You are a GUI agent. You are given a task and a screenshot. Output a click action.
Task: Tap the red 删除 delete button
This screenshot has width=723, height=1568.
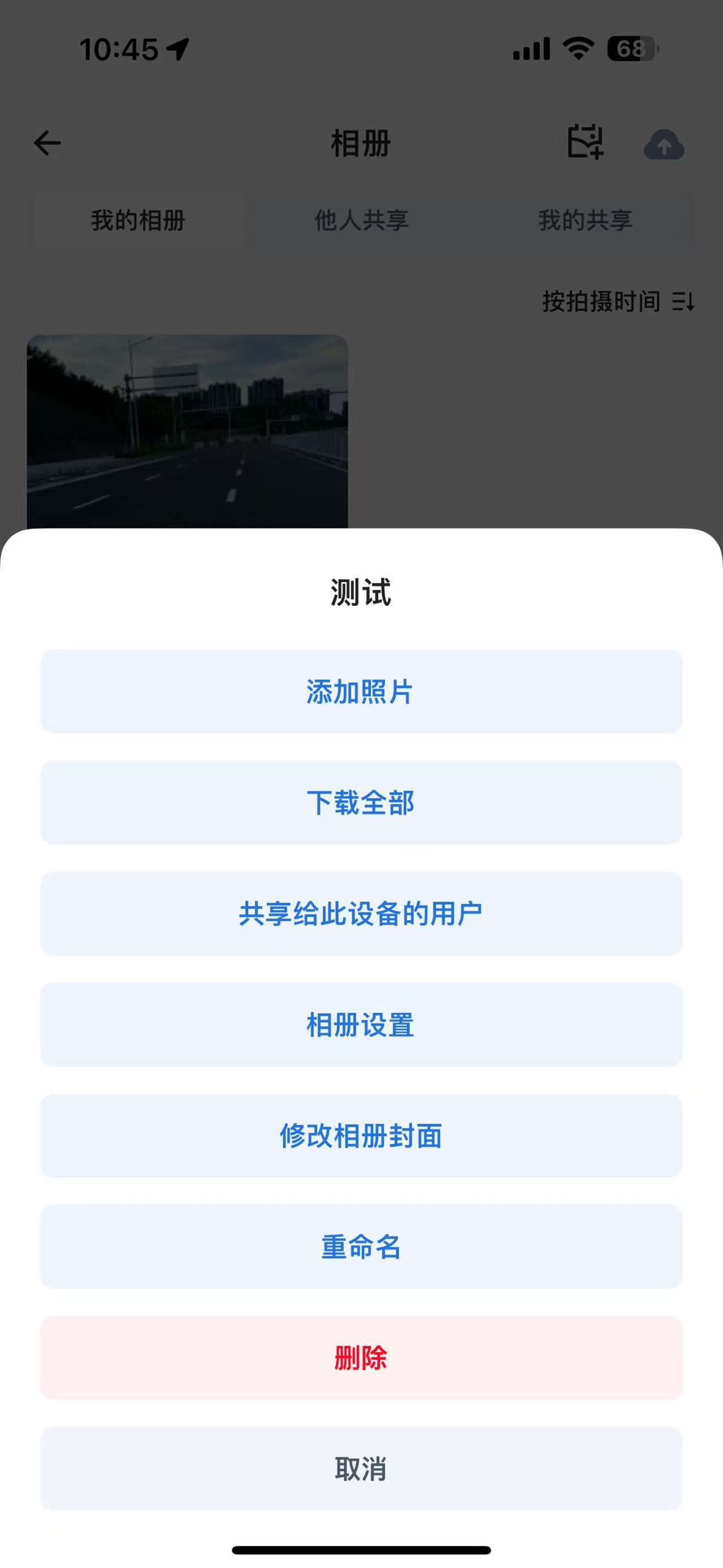tap(361, 1357)
